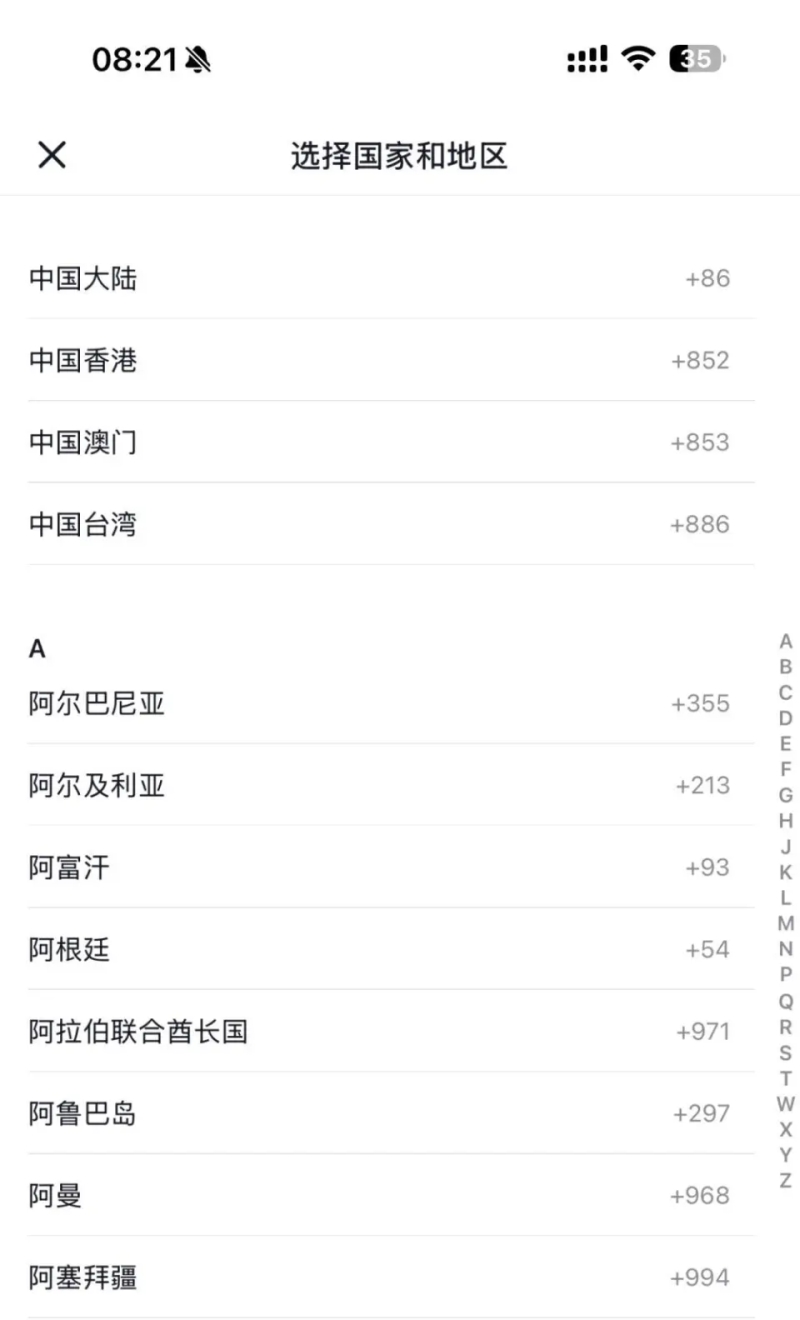The image size is (800, 1320).
Task: Select 中国大陆 with code +86
Action: point(400,279)
